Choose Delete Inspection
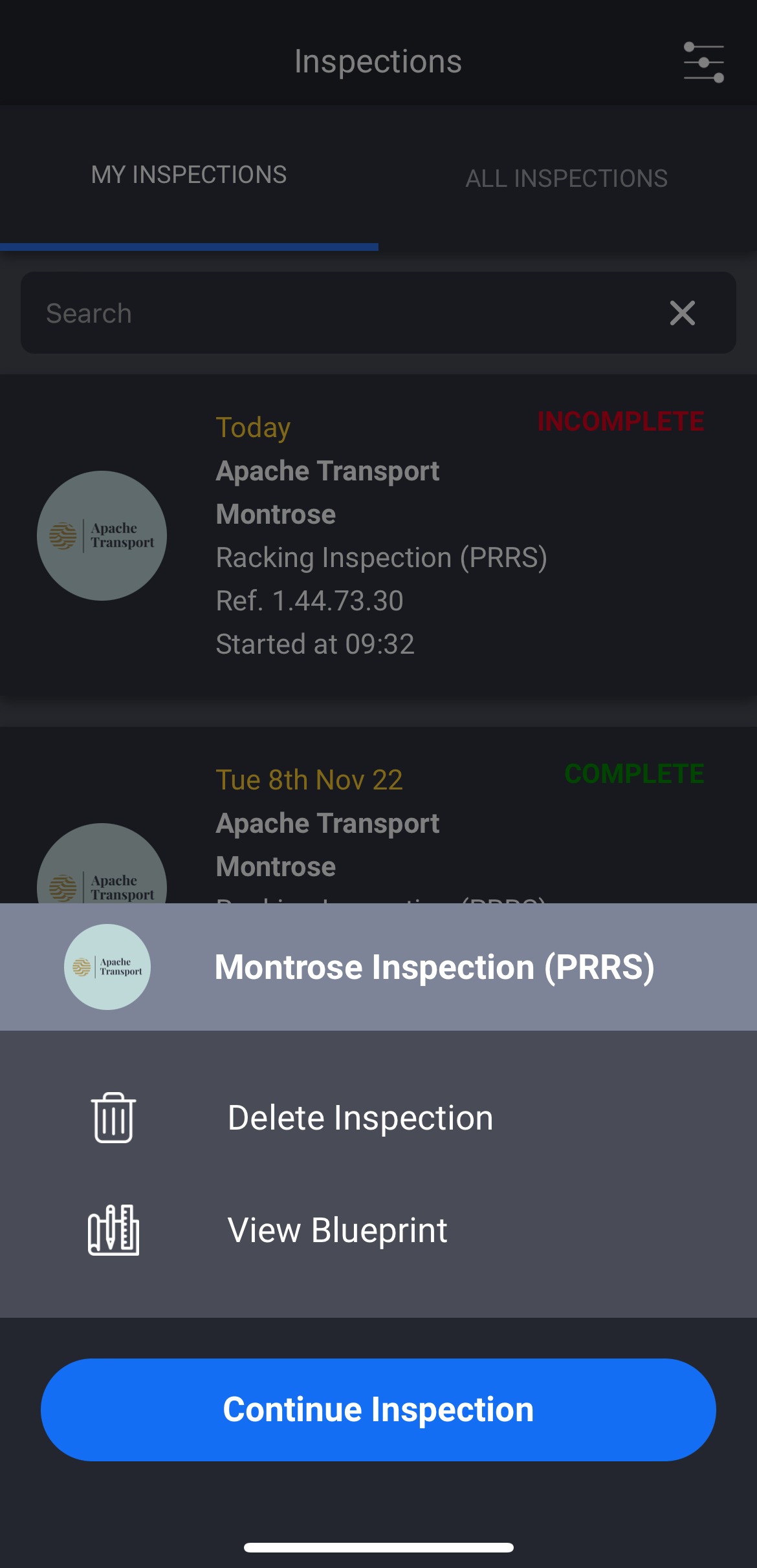The image size is (757, 1568). [x=360, y=1118]
